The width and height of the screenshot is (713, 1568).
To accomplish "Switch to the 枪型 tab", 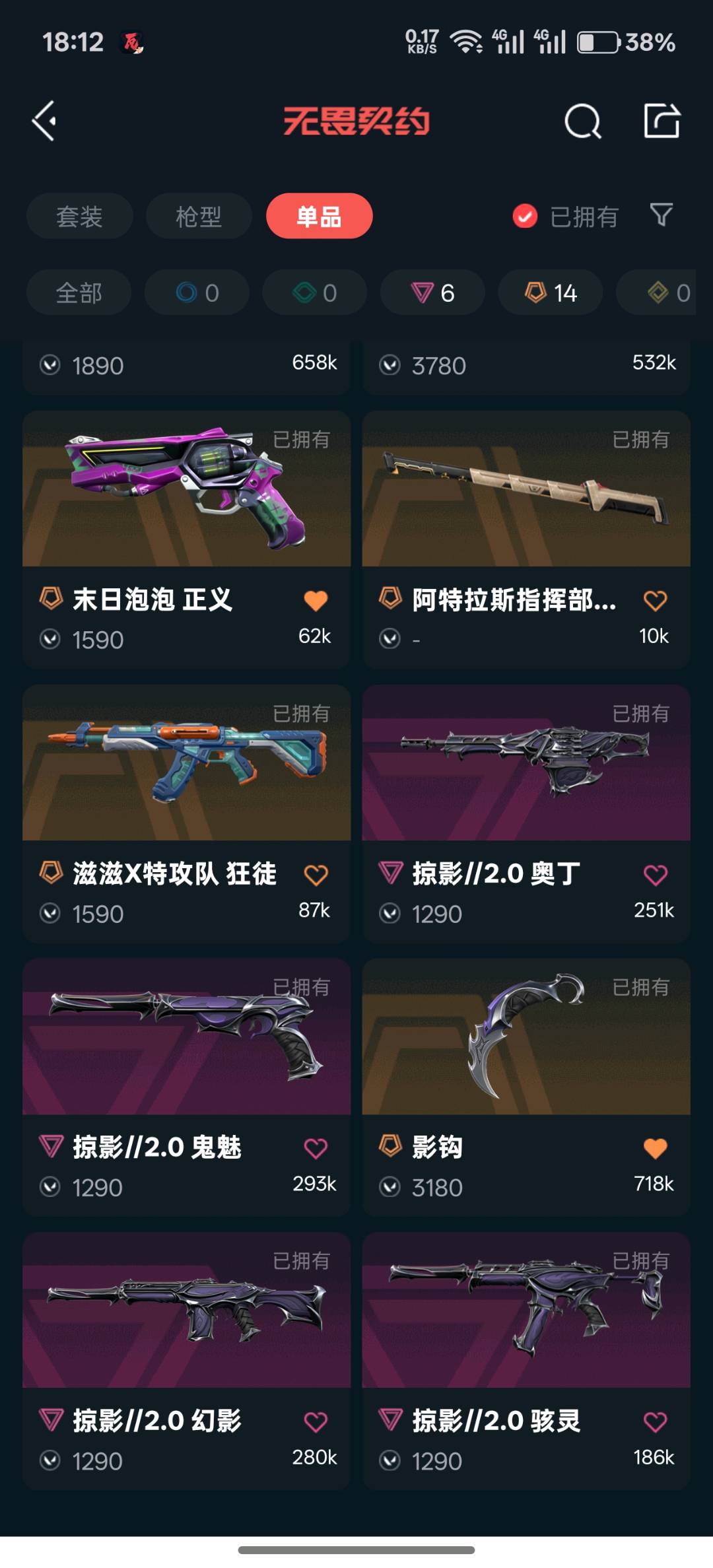I will (198, 216).
